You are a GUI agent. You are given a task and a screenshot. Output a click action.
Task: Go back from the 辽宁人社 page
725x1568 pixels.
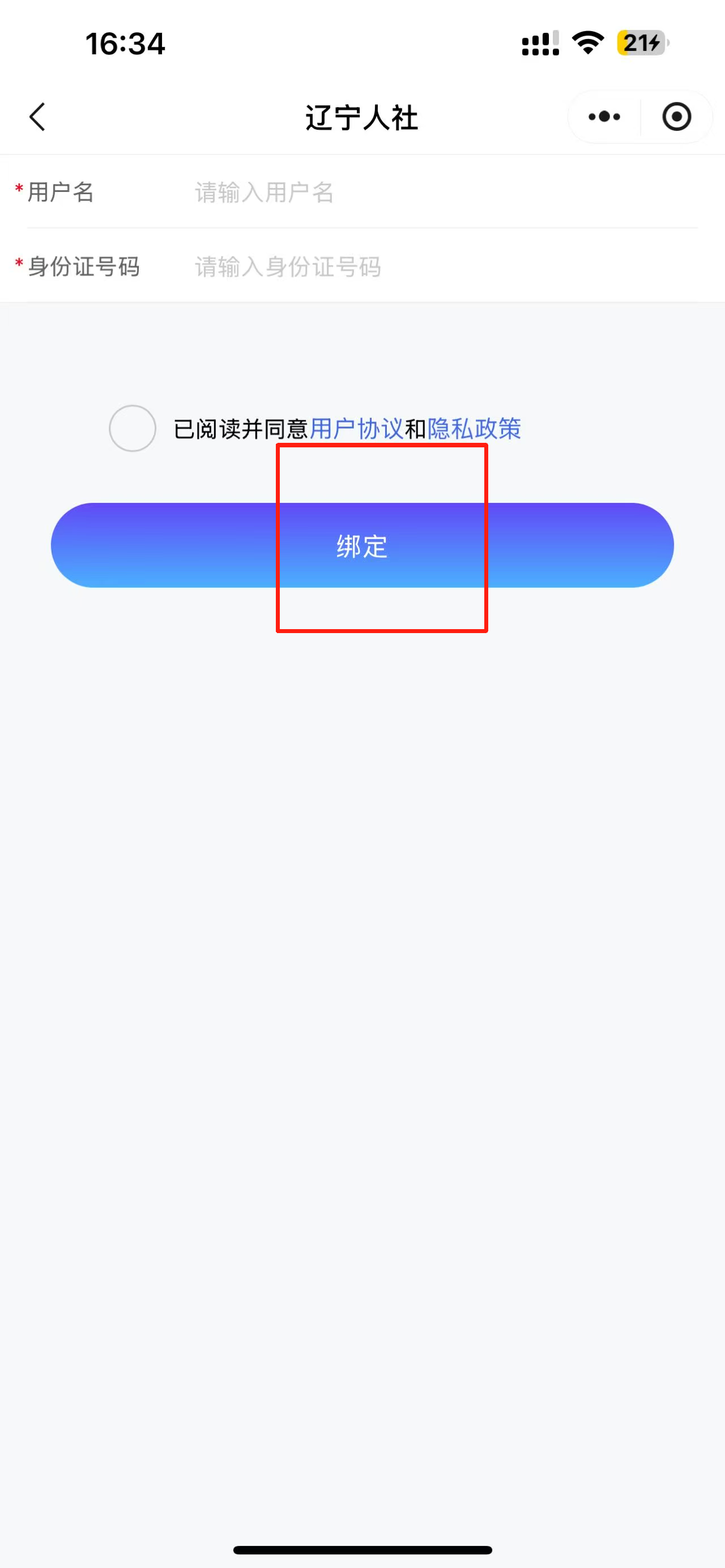(x=38, y=117)
